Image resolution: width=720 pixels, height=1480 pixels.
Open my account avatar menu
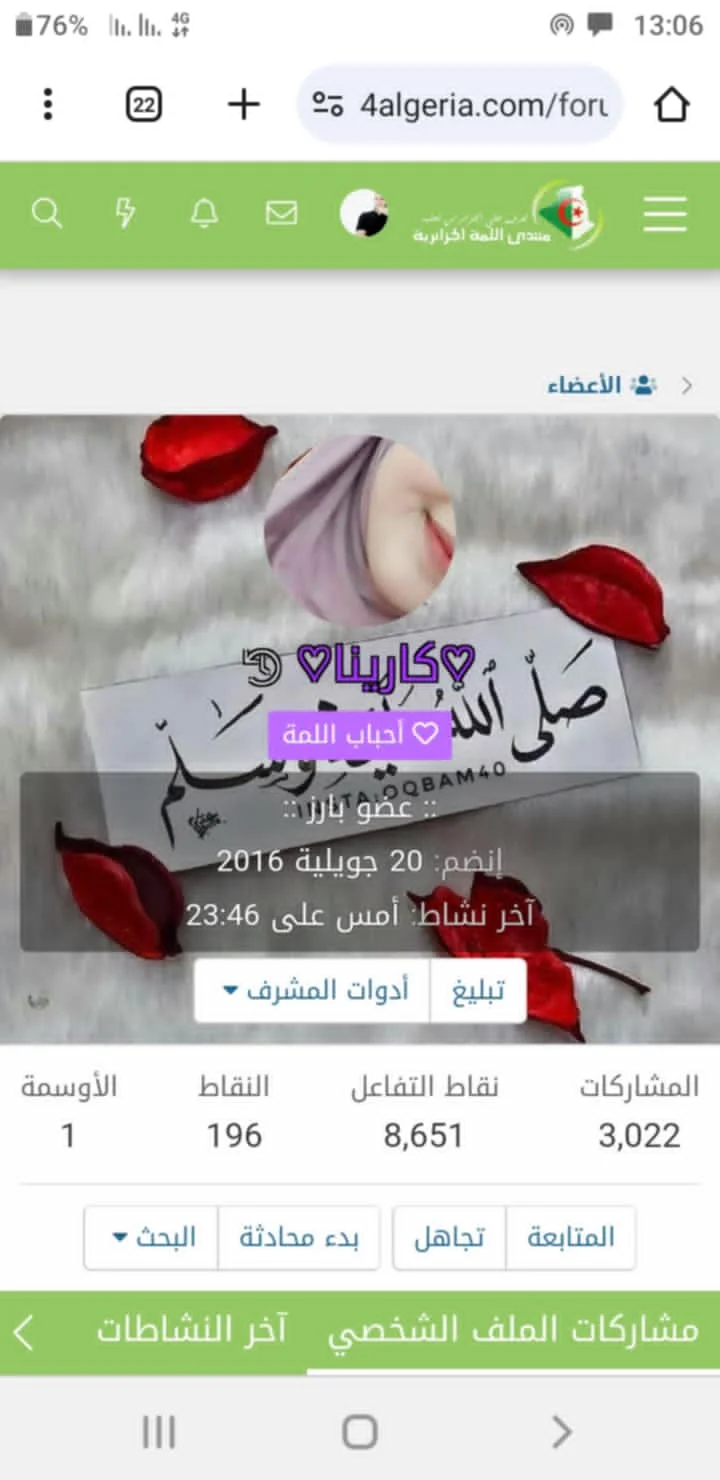[x=364, y=213]
